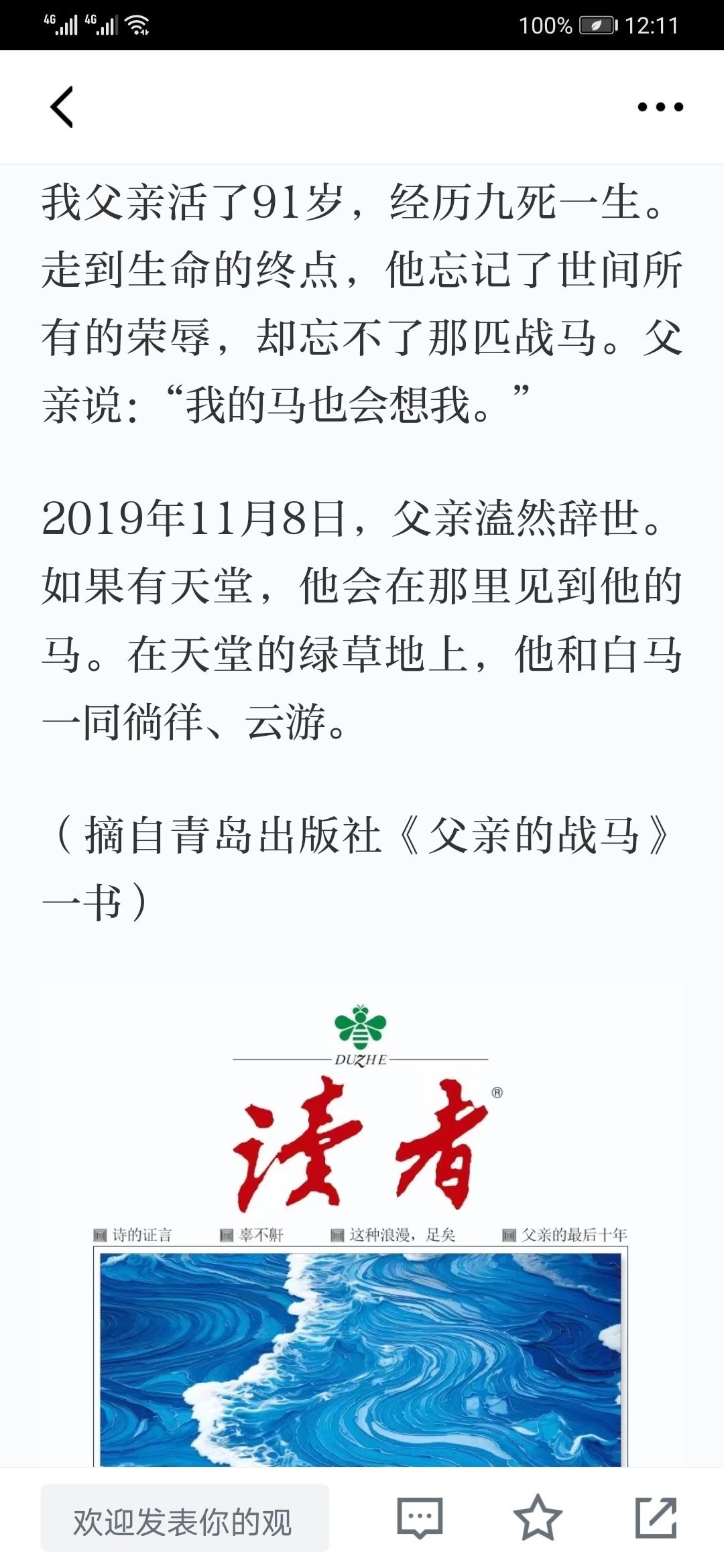Favorite this article with the star icon
The width and height of the screenshot is (724, 1568).
537,1518
